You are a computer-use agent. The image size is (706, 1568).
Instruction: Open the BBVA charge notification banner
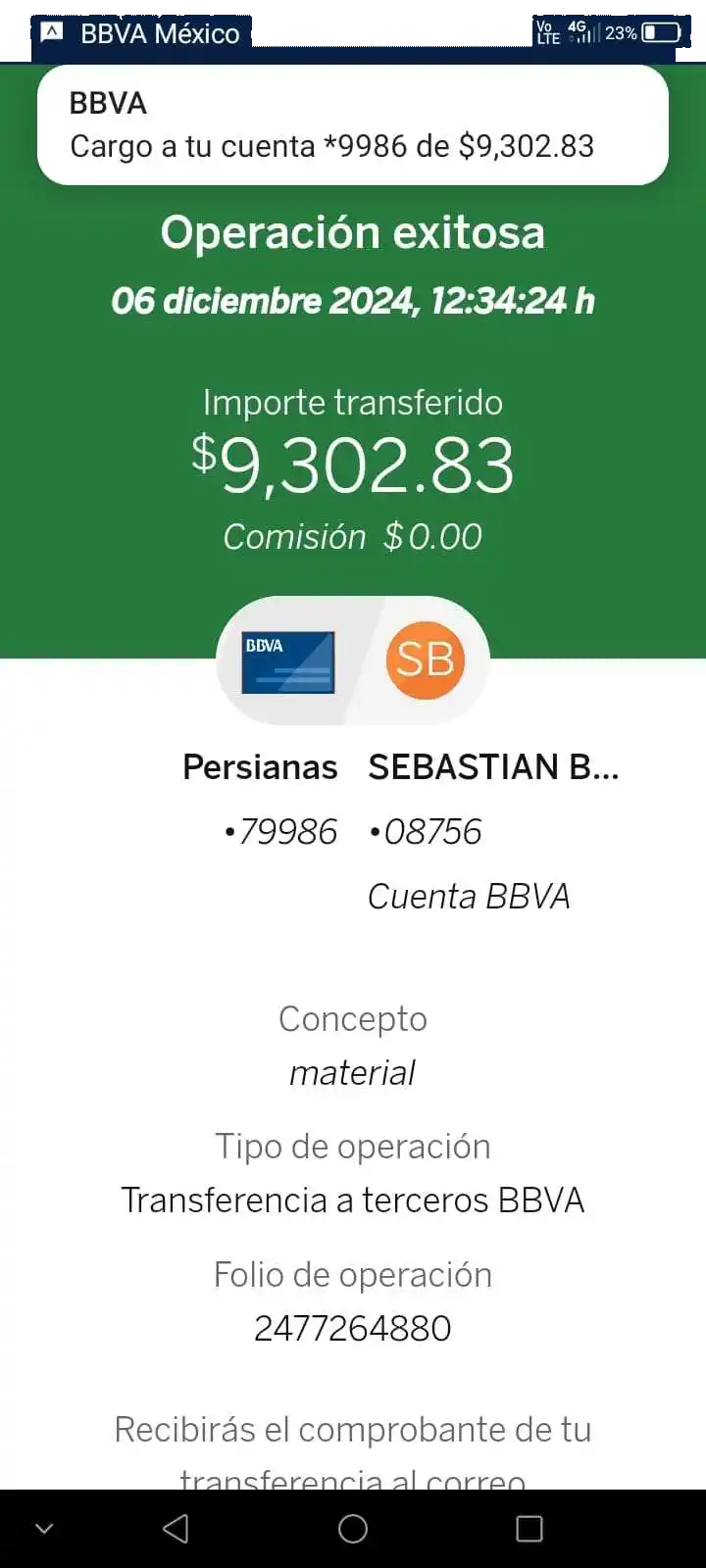pyautogui.click(x=353, y=125)
